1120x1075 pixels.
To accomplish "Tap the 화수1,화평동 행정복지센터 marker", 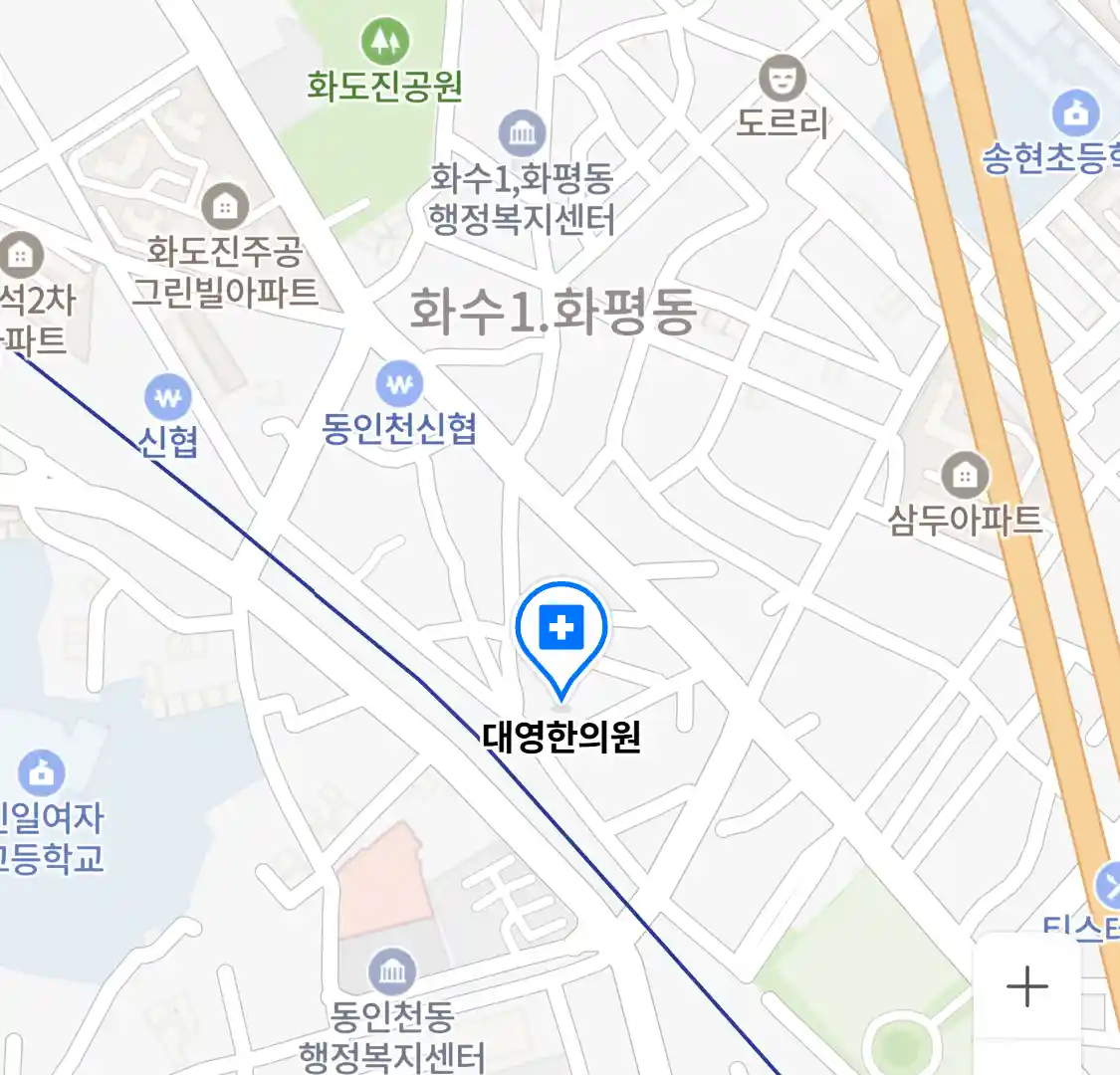I will (x=522, y=134).
